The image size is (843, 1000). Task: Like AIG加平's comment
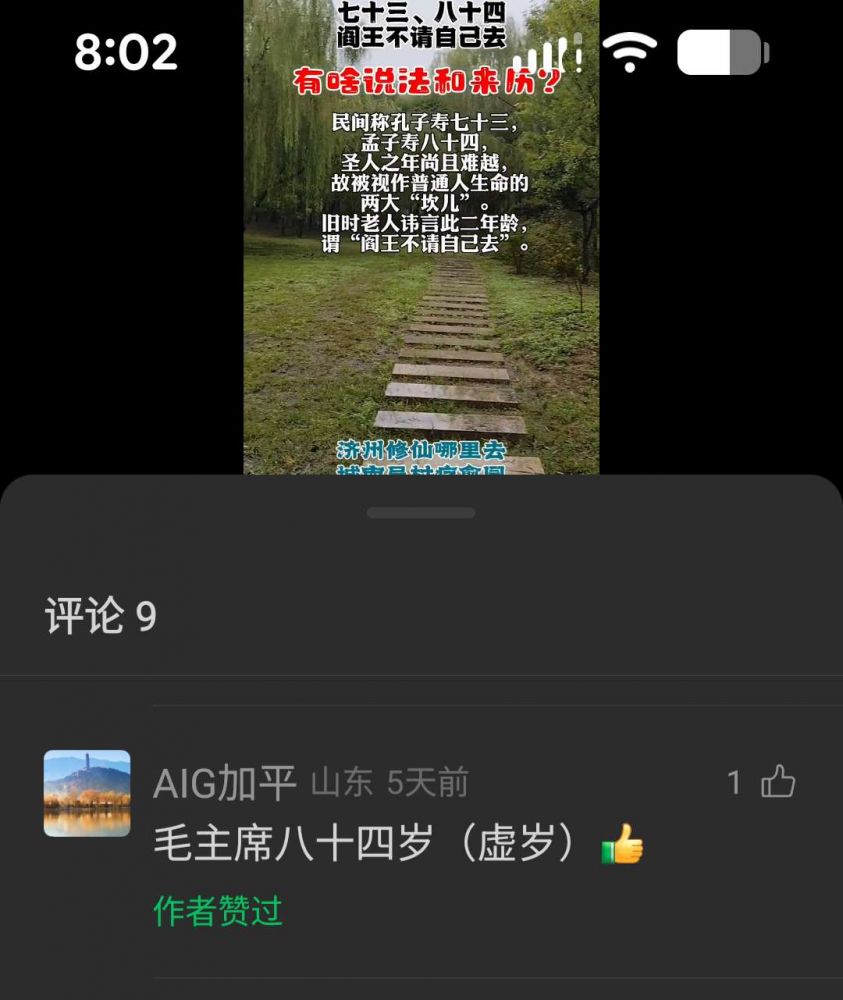coord(778,783)
